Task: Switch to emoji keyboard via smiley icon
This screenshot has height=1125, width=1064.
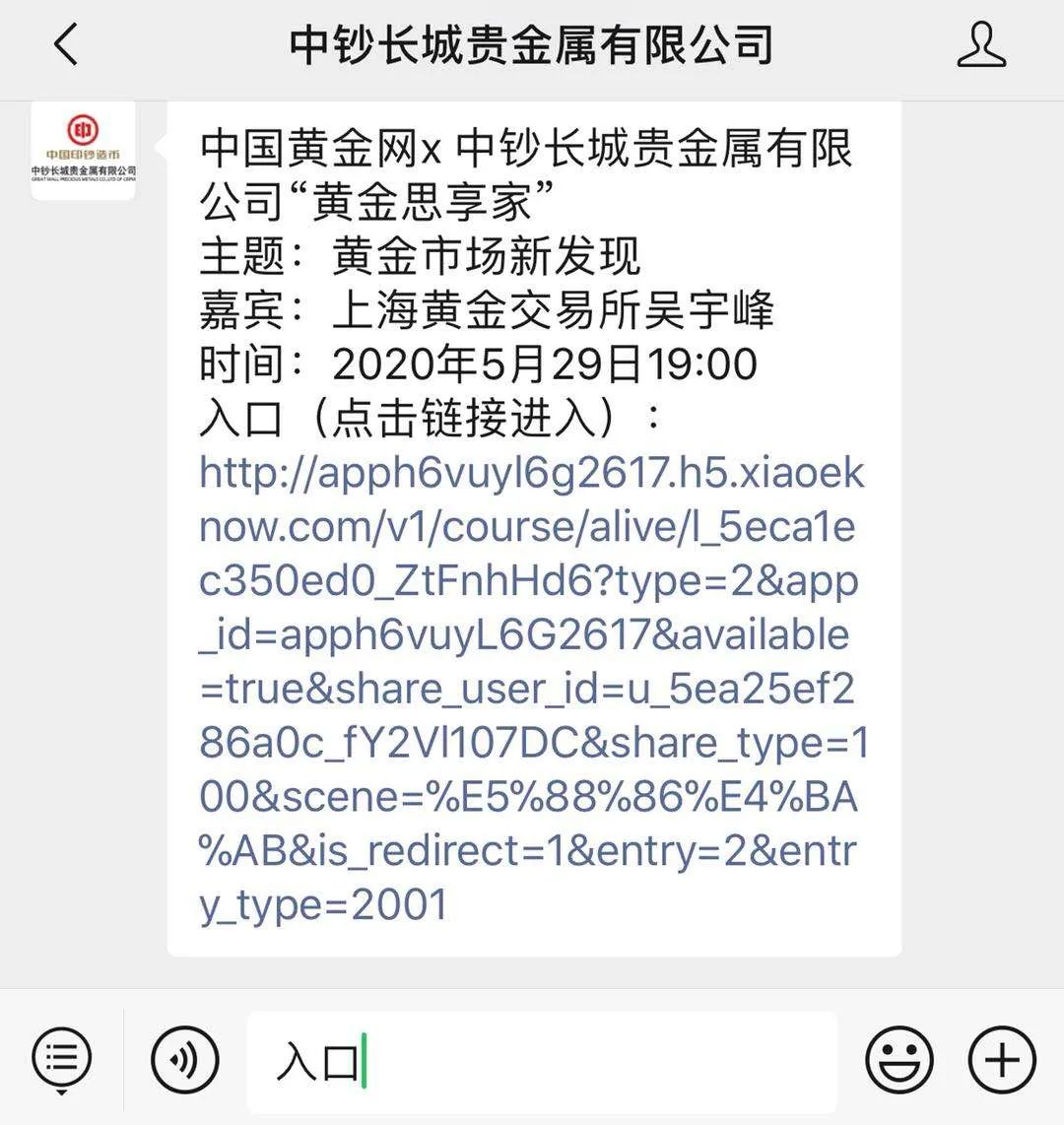Action: click(x=898, y=1061)
